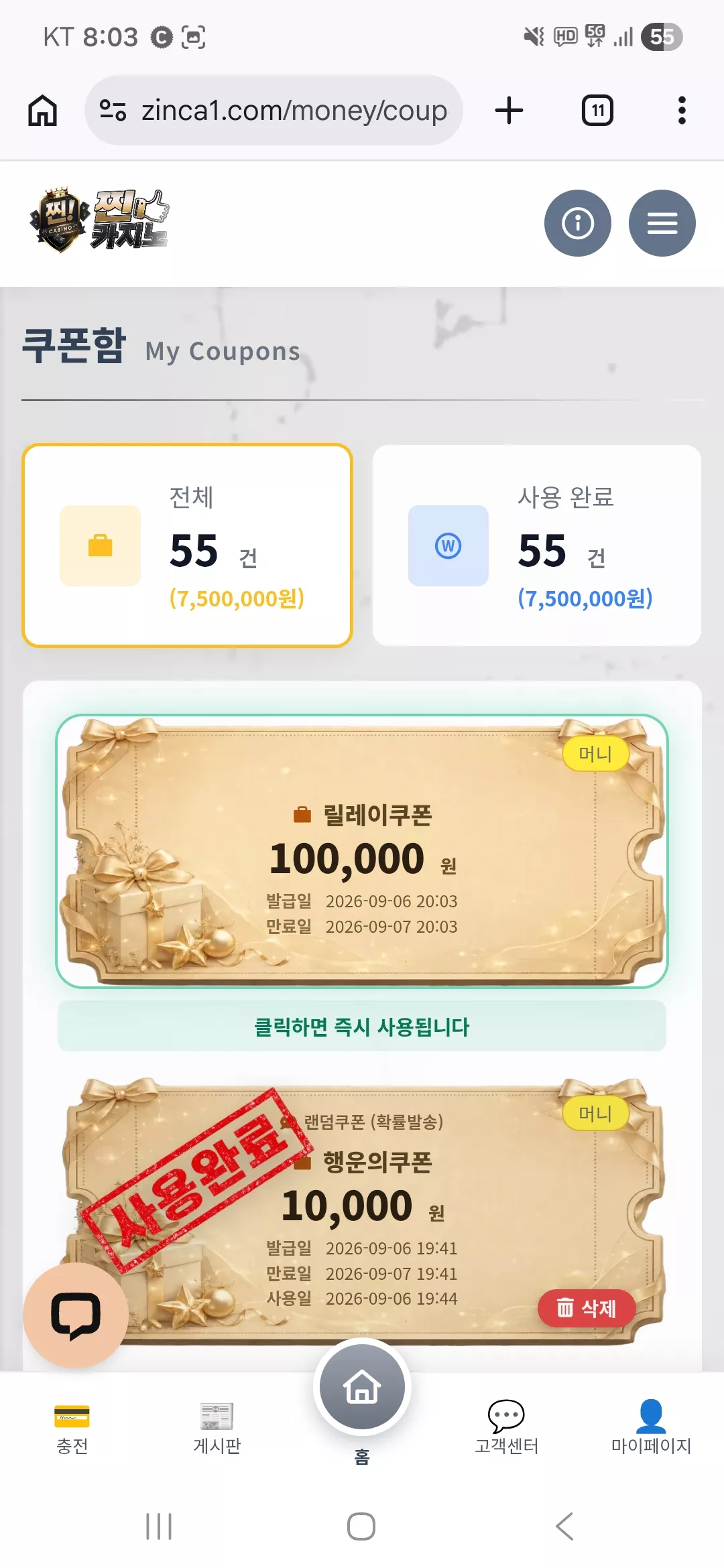Go to the browser home page

42,111
